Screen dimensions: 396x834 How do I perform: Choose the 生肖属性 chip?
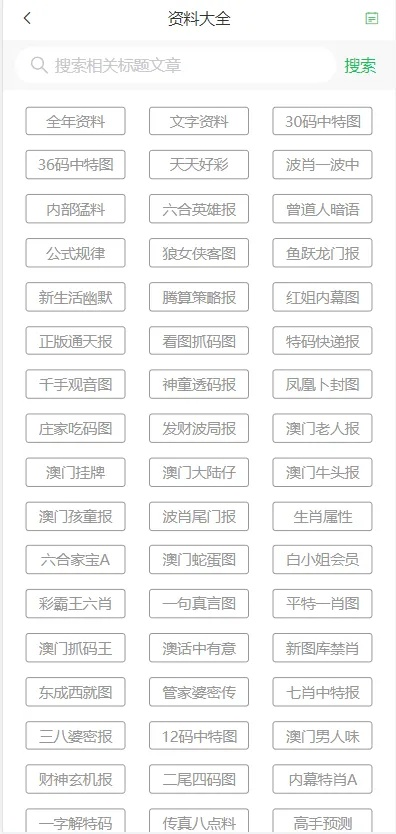coord(323,516)
